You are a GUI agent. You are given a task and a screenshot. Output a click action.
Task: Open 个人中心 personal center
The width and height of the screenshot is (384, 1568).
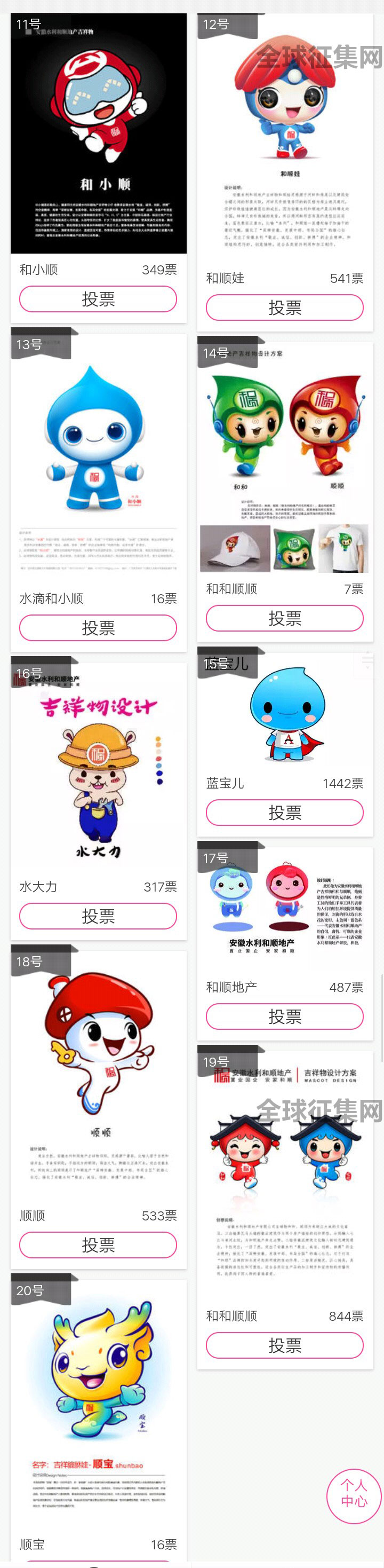[x=354, y=1497]
